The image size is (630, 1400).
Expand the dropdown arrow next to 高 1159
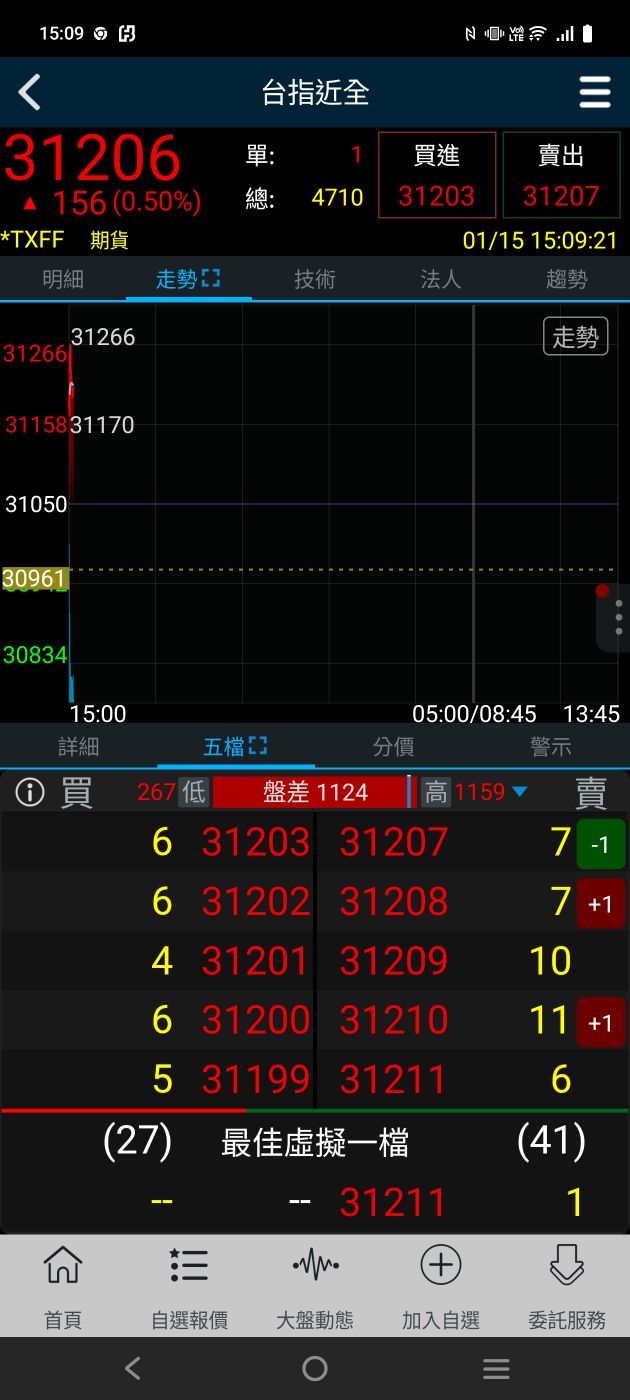coord(519,793)
